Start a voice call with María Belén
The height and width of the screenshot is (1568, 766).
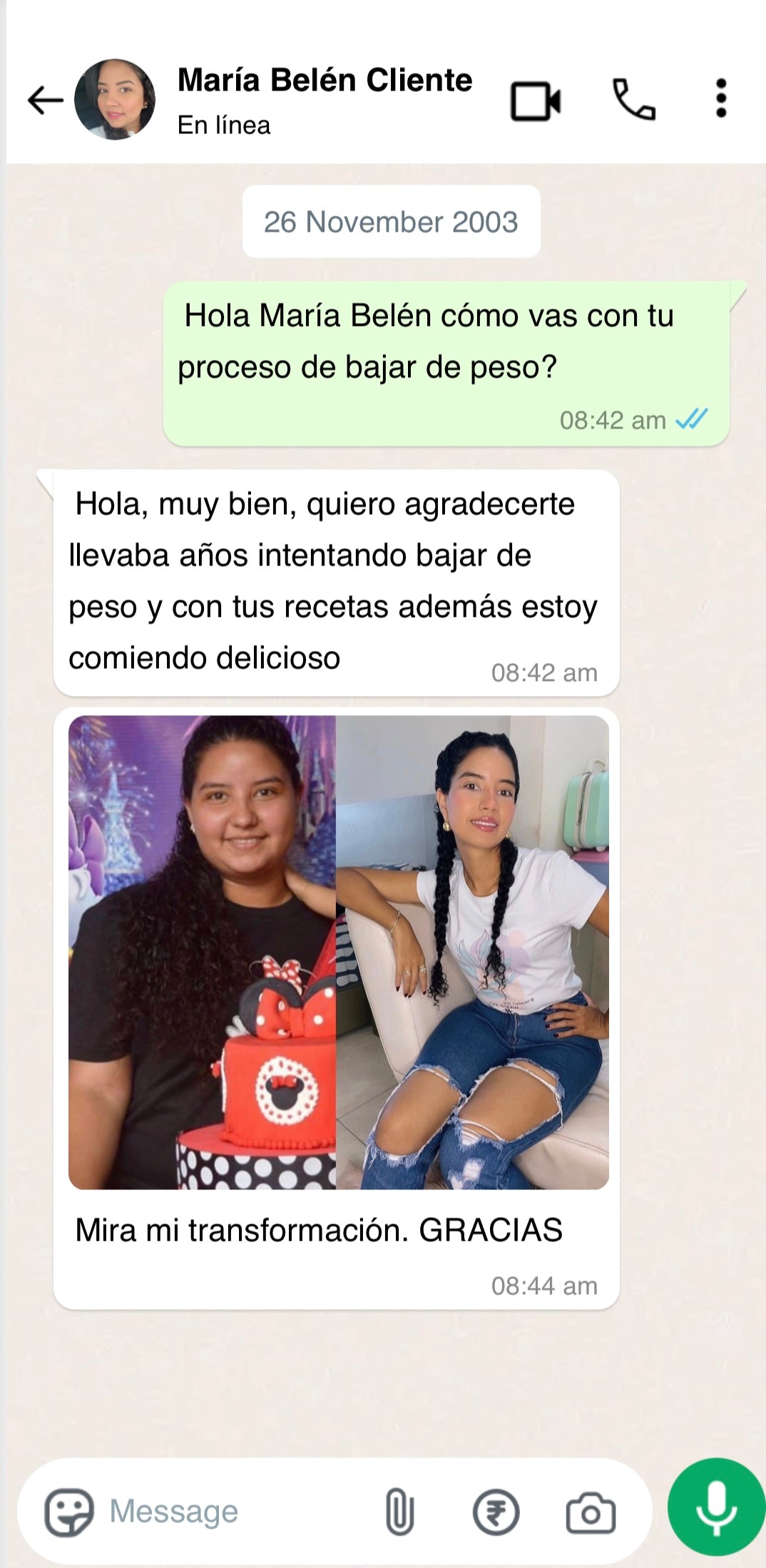pyautogui.click(x=633, y=100)
